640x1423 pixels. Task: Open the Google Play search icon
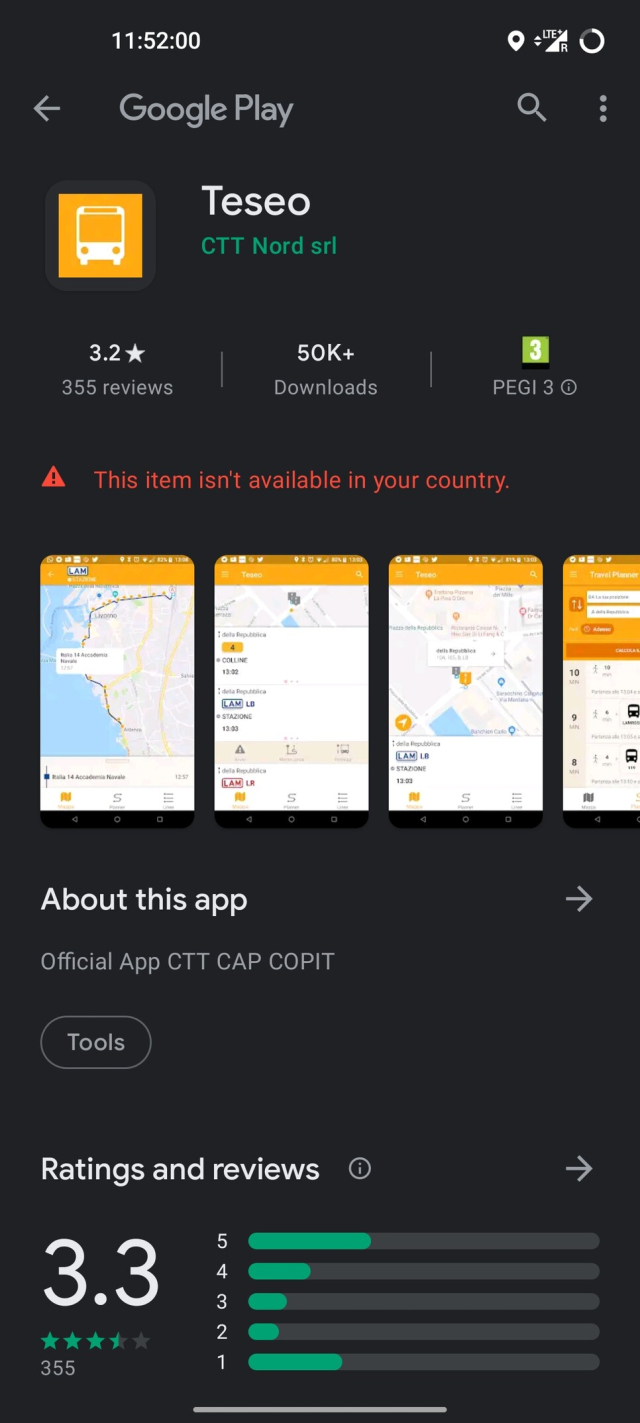(532, 108)
